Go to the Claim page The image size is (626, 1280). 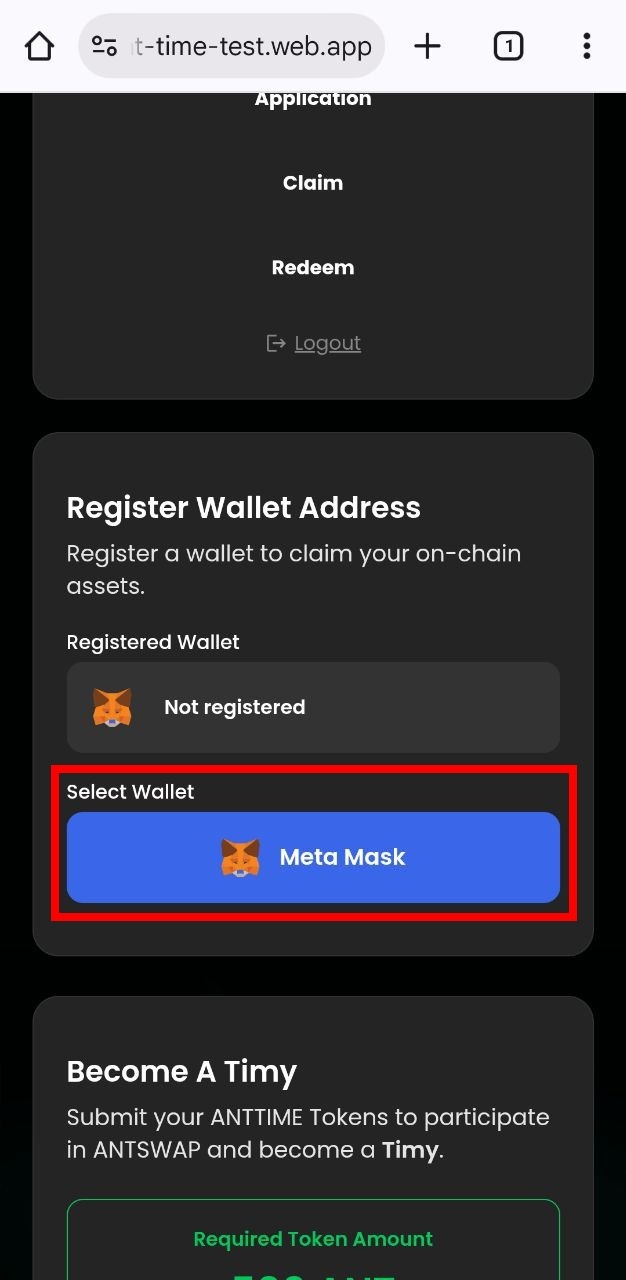(x=313, y=183)
